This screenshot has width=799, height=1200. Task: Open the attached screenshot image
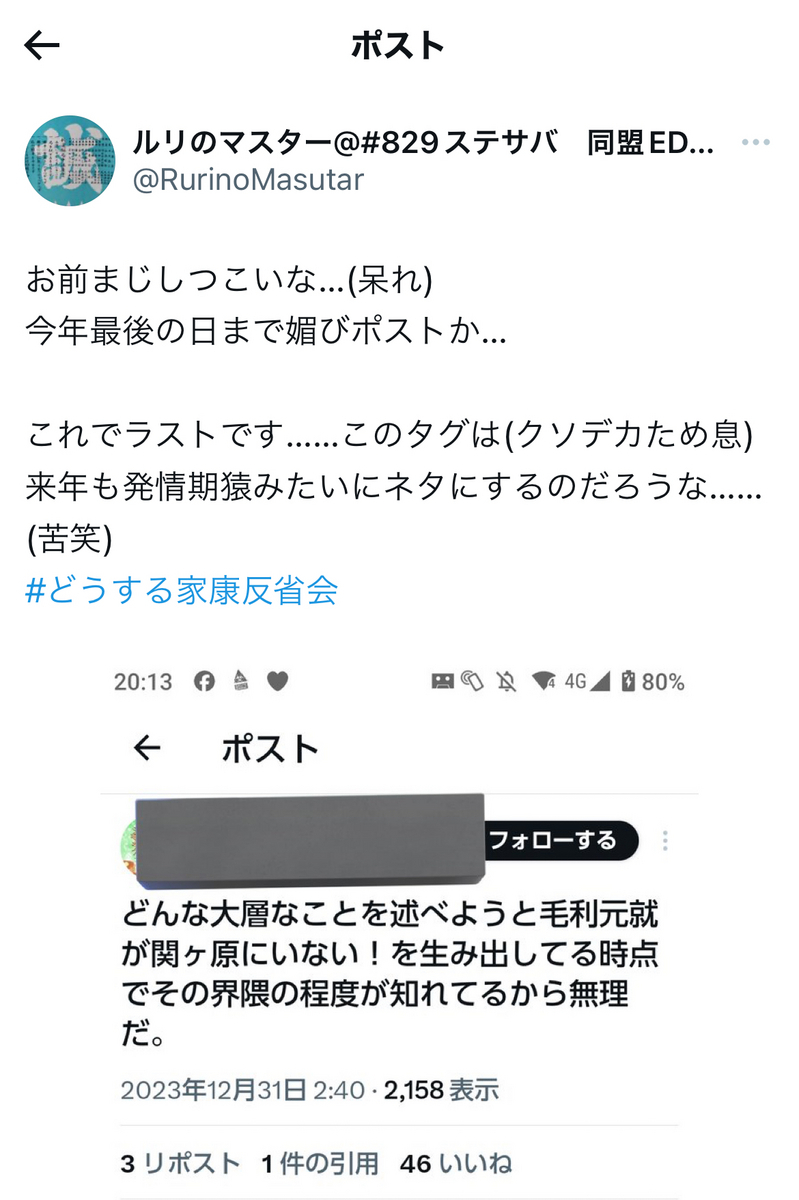coord(400,925)
